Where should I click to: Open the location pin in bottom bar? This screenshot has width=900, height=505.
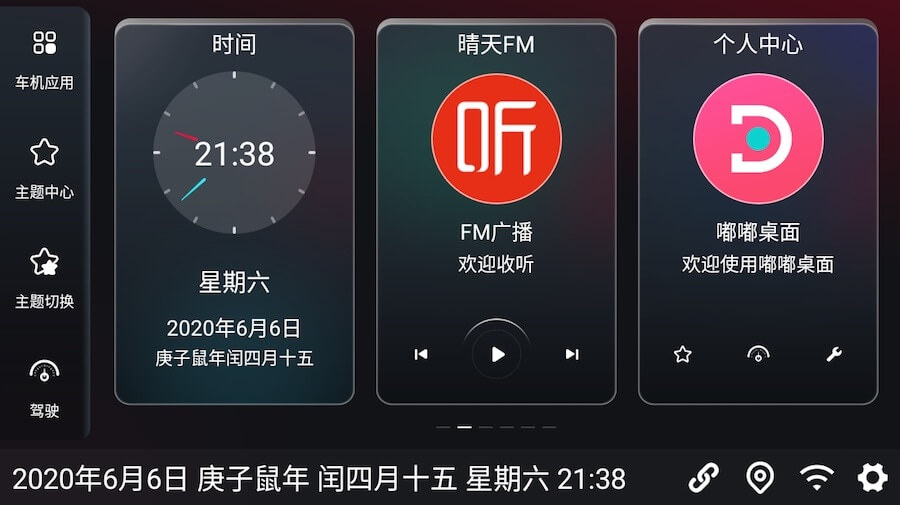pyautogui.click(x=760, y=478)
